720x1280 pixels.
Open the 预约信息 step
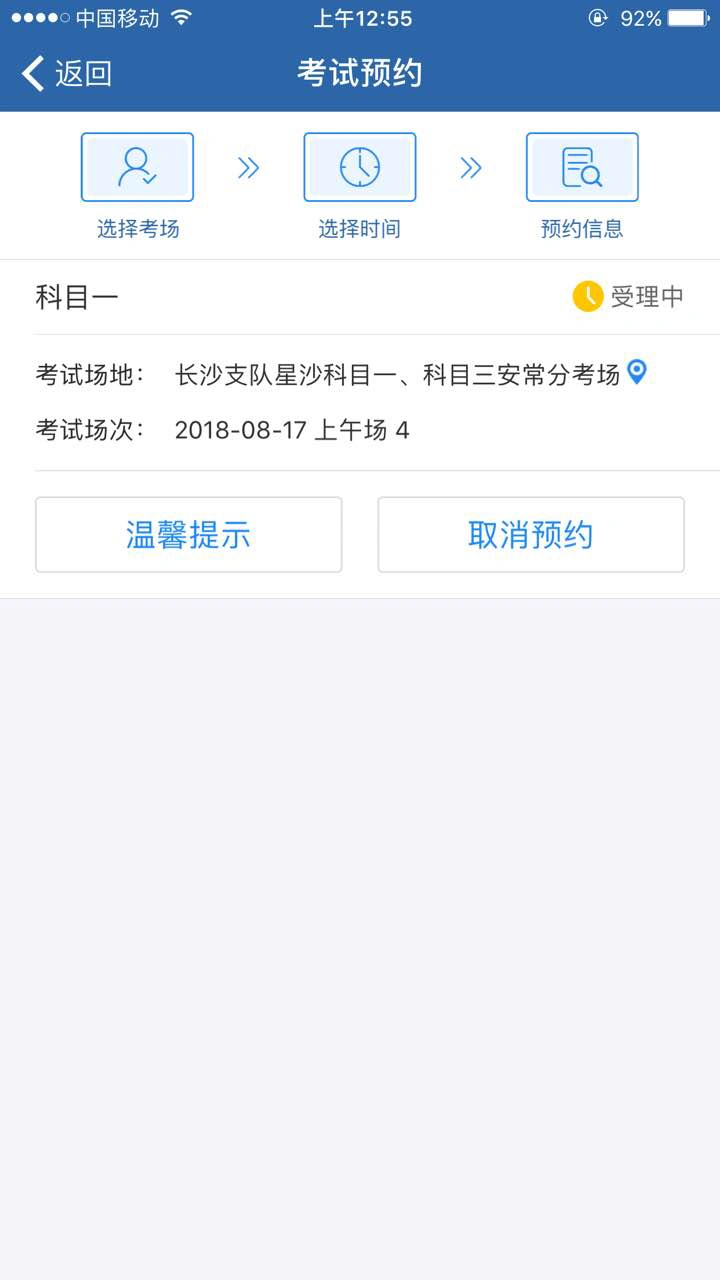[x=582, y=168]
